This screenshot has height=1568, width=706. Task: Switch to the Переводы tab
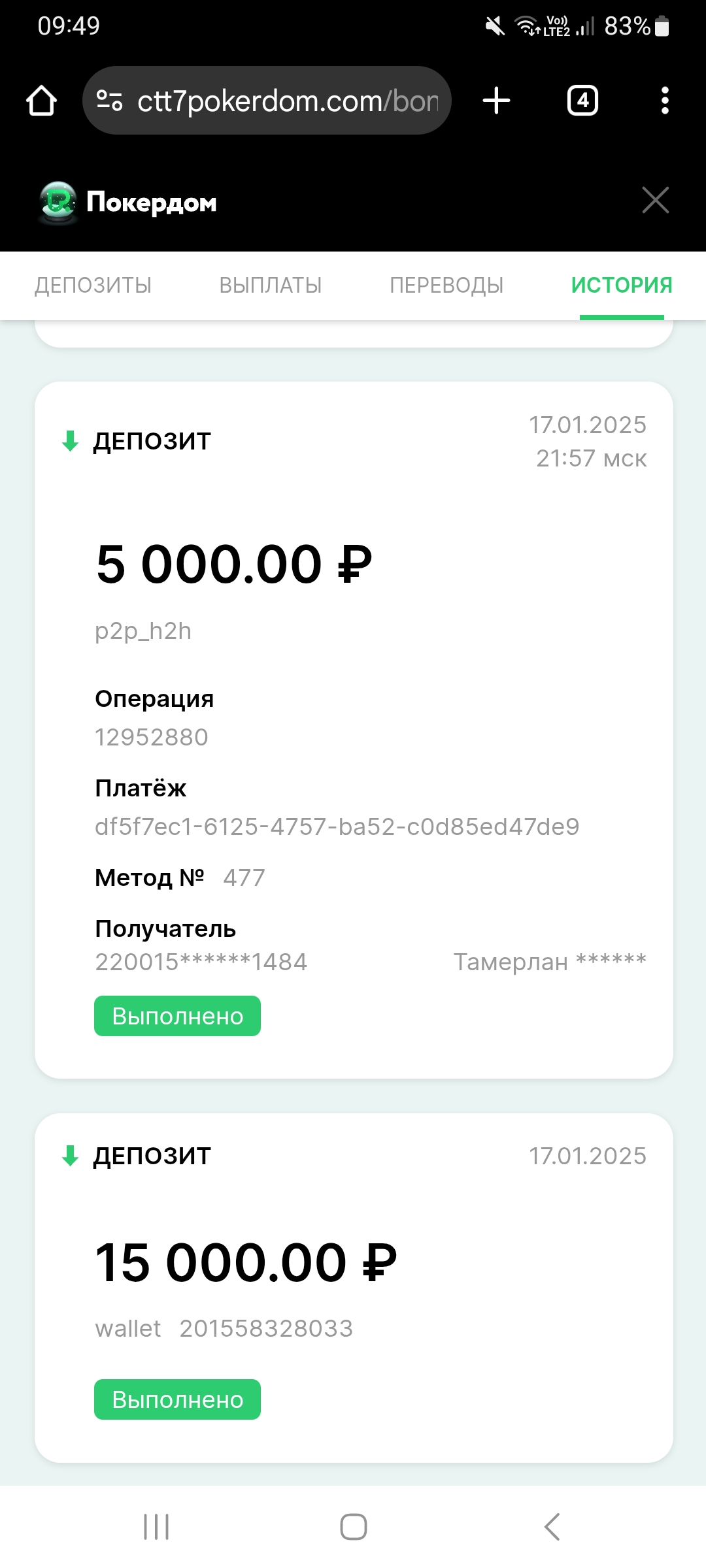(446, 286)
